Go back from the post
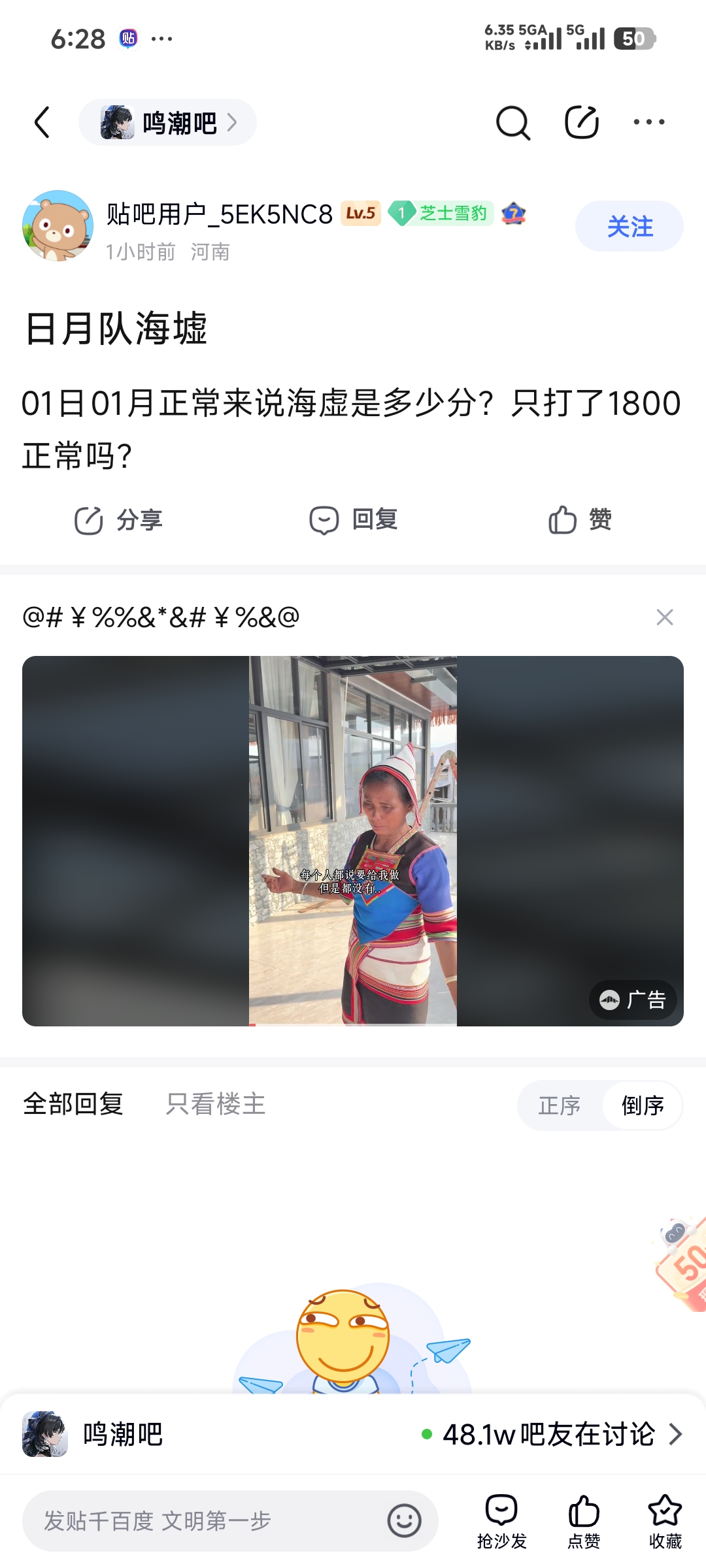The width and height of the screenshot is (706, 1568). 42,122
